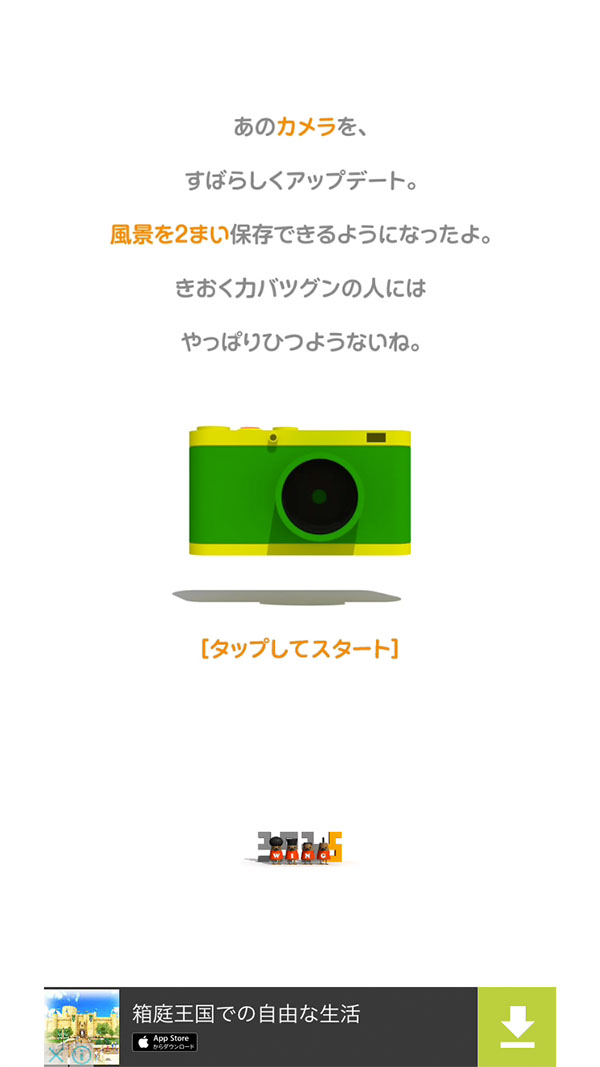Open the ad info icon
600x1067 pixels.
pos(80,1054)
